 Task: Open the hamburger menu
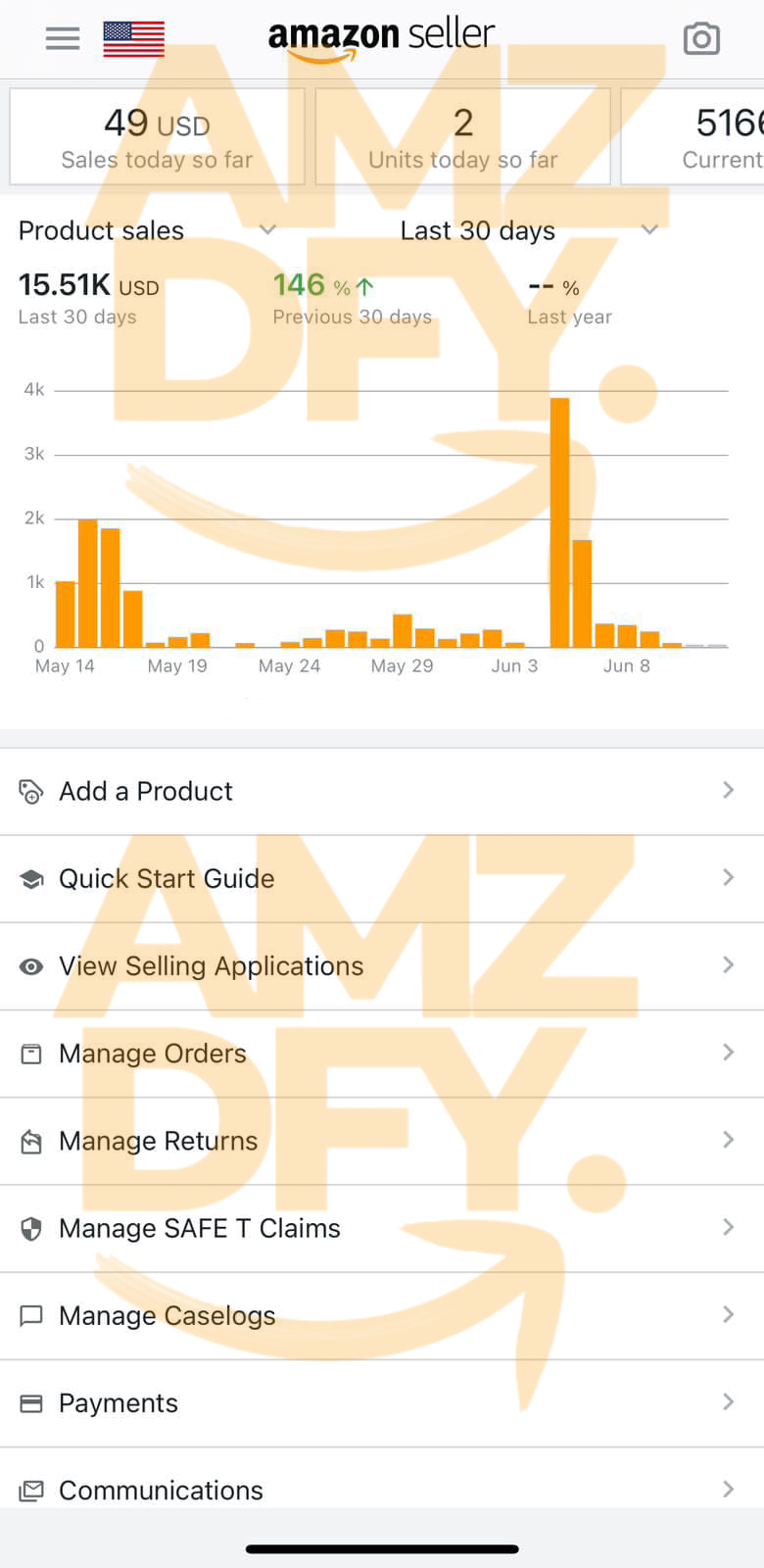pyautogui.click(x=63, y=38)
